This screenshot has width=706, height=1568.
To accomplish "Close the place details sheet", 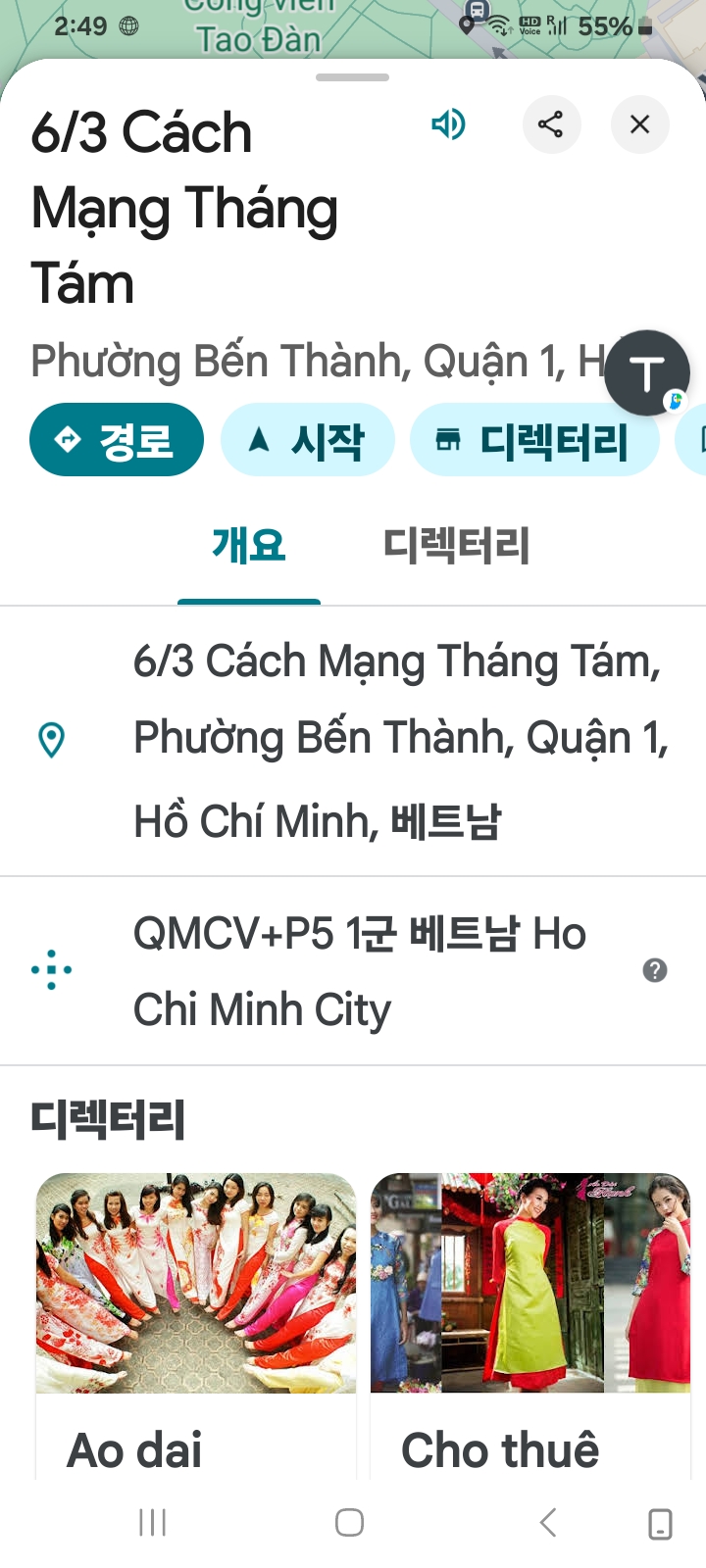I will pos(639,124).
